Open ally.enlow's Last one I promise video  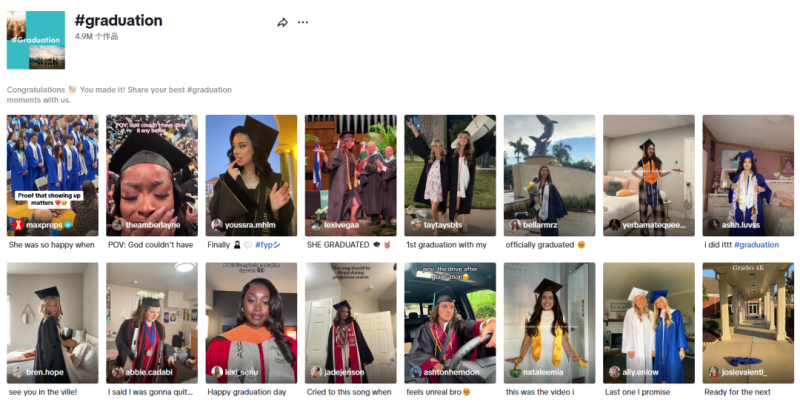[648, 320]
